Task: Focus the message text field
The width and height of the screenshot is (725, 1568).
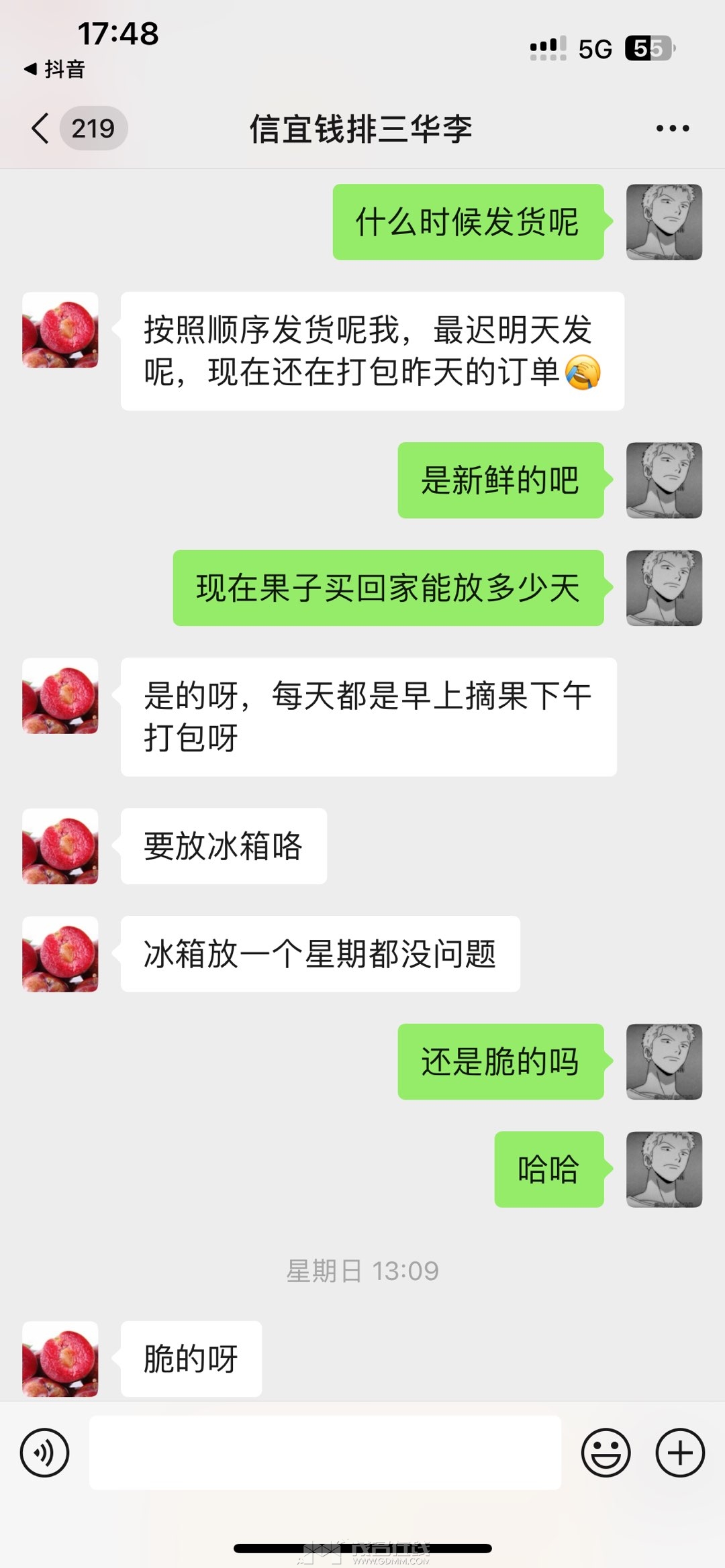Action: tap(325, 1453)
